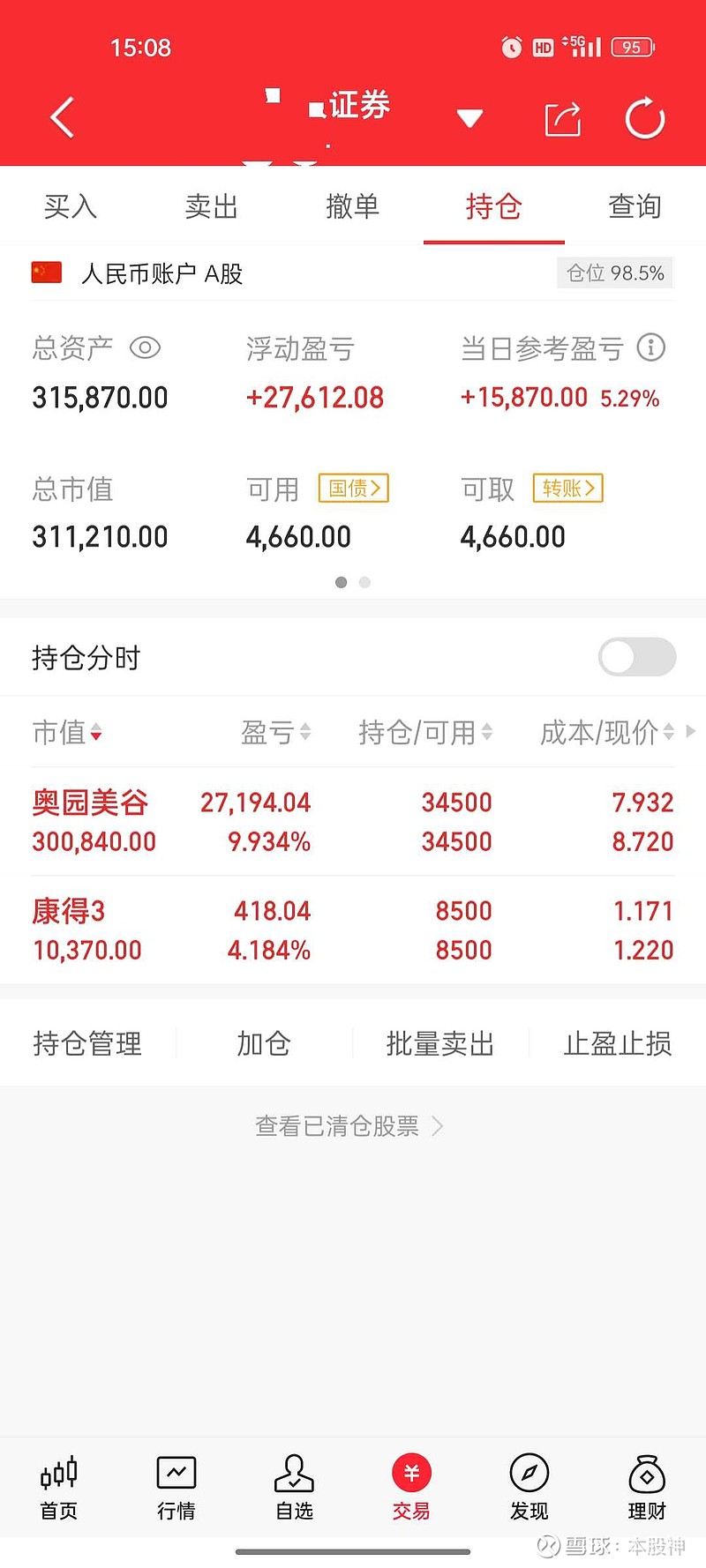
Task: Open the 撤单 tab
Action: click(x=353, y=206)
